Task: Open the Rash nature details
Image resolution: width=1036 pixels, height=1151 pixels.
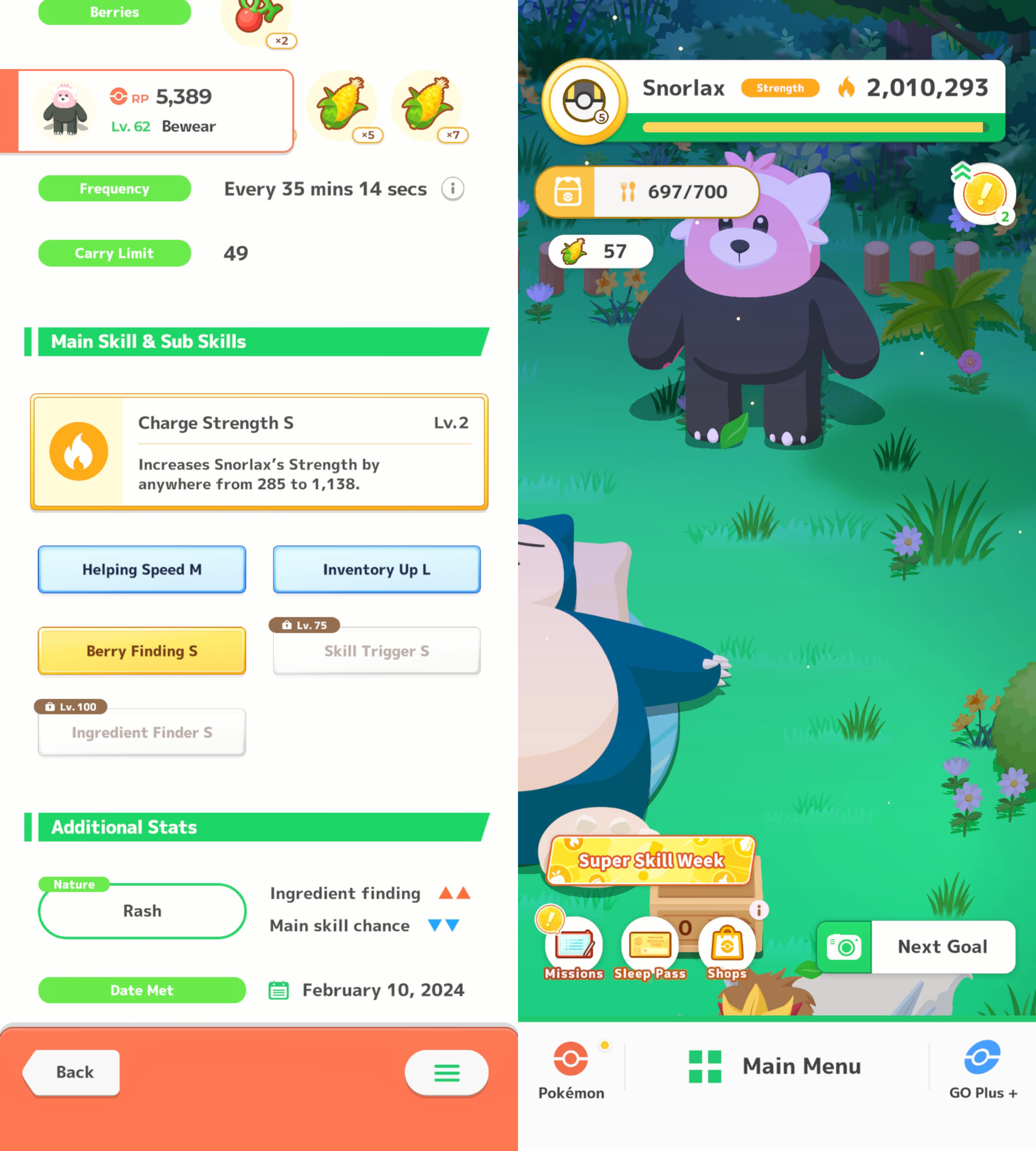Action: point(142,911)
